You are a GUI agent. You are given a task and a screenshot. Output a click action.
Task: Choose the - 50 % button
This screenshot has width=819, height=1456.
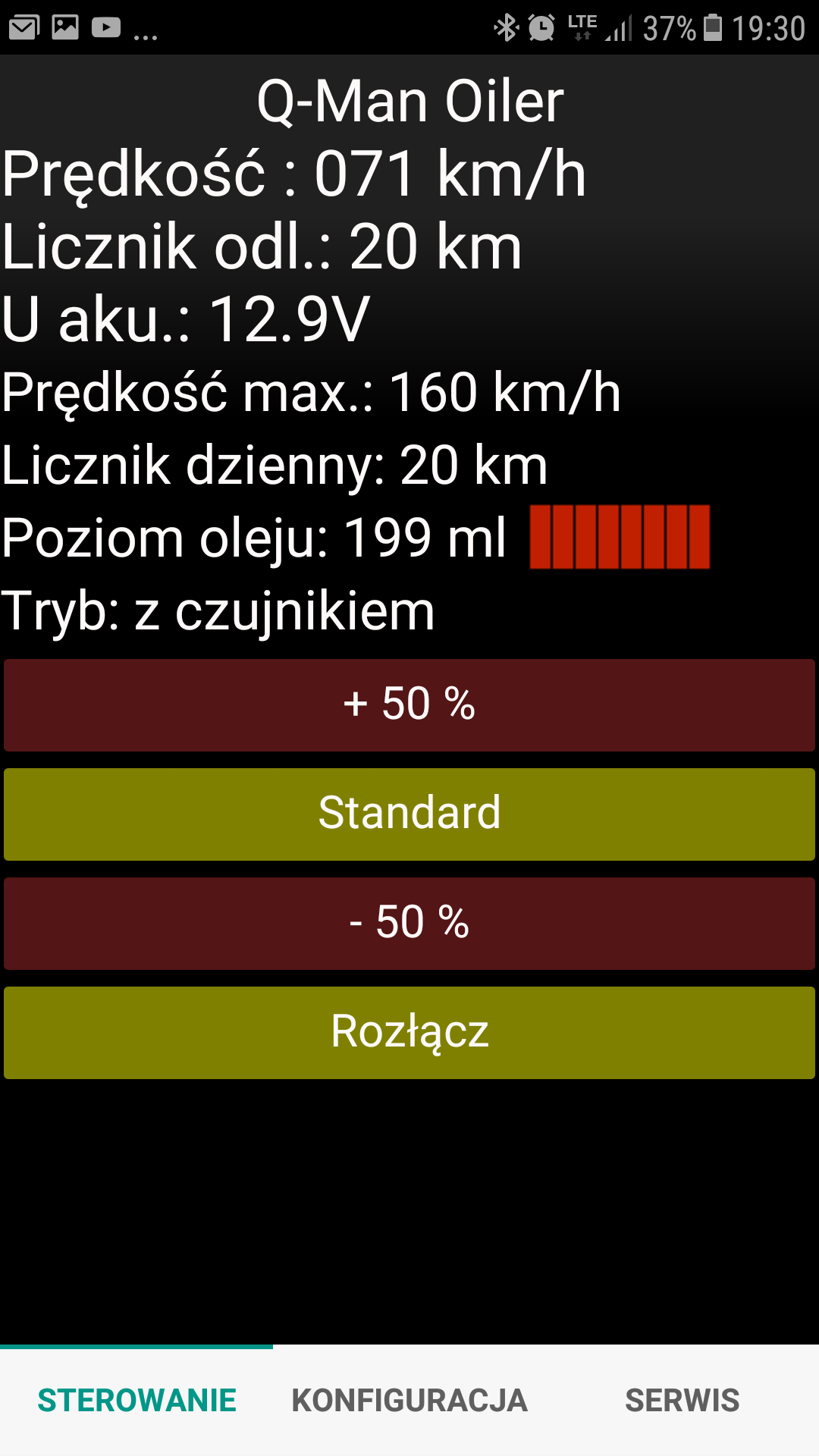pos(409,924)
